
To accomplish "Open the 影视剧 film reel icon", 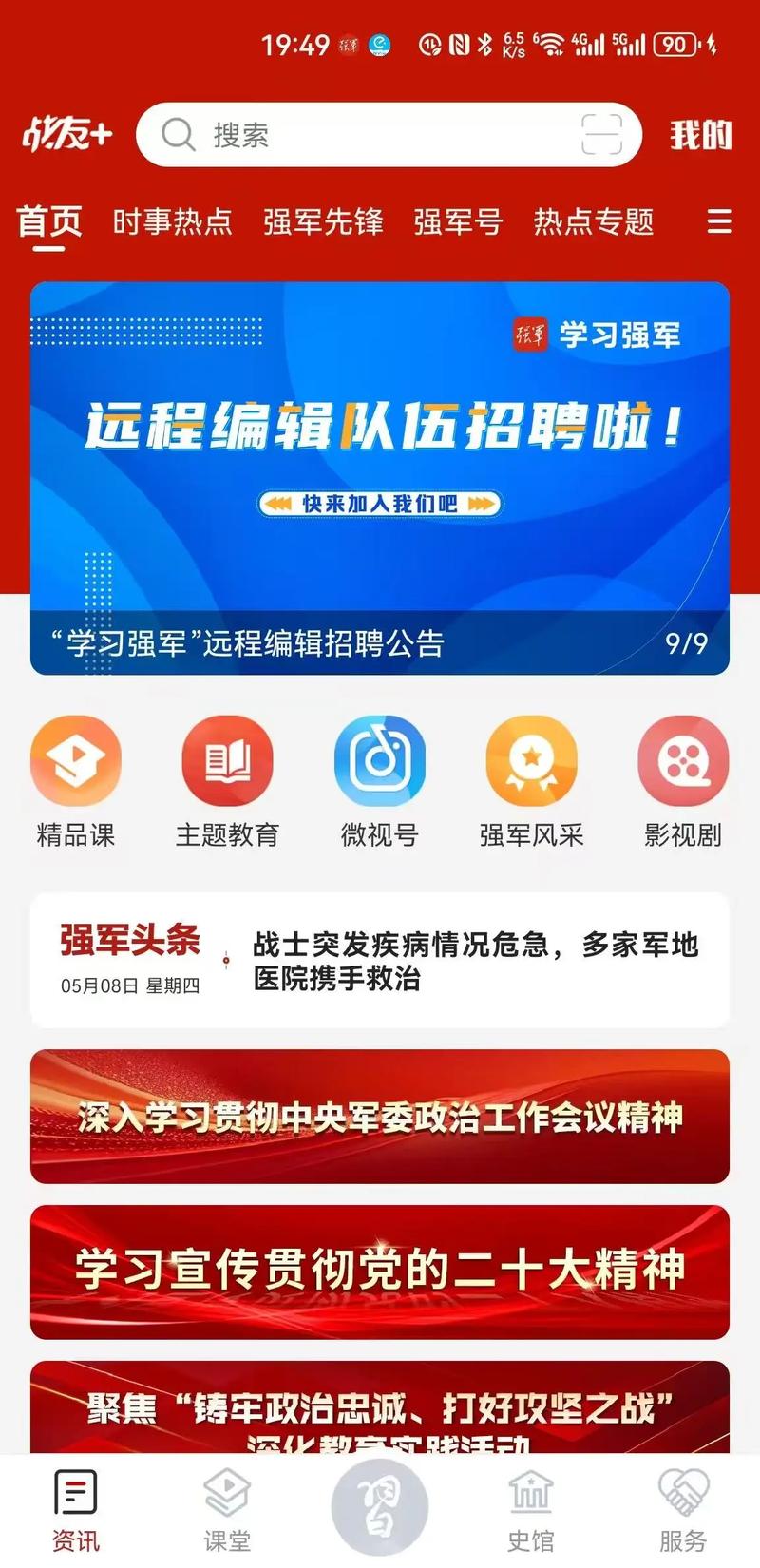I will coord(683,760).
